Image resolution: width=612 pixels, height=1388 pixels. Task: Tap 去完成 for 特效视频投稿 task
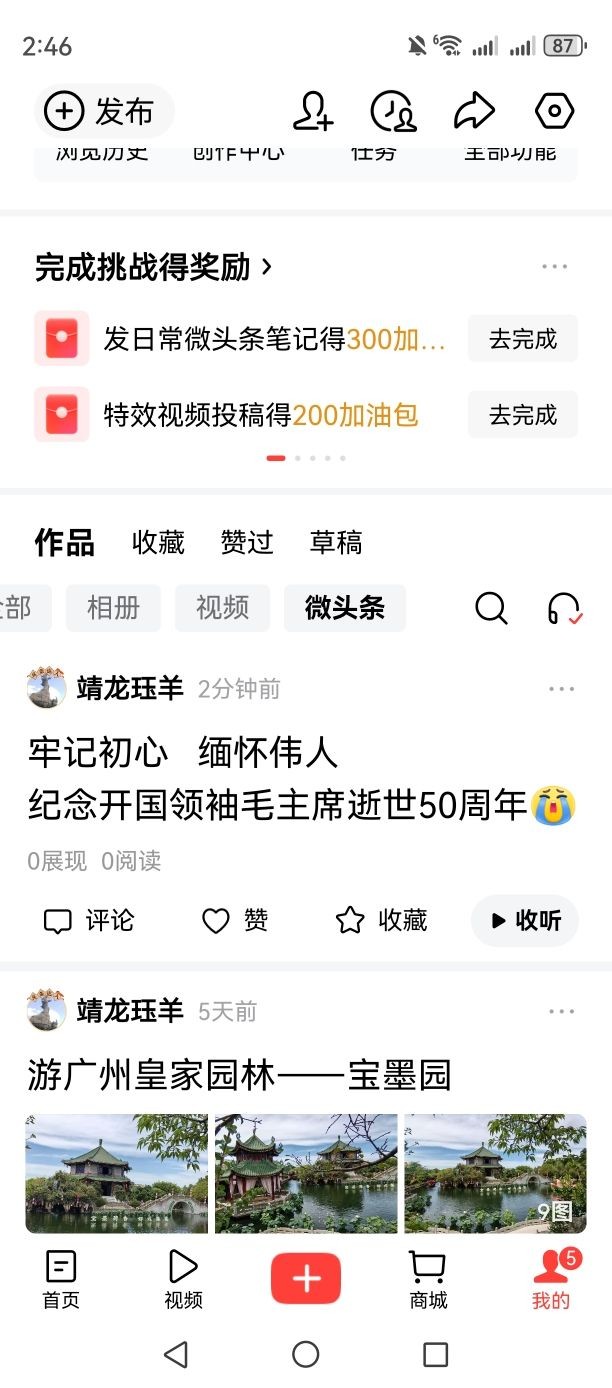tap(523, 415)
